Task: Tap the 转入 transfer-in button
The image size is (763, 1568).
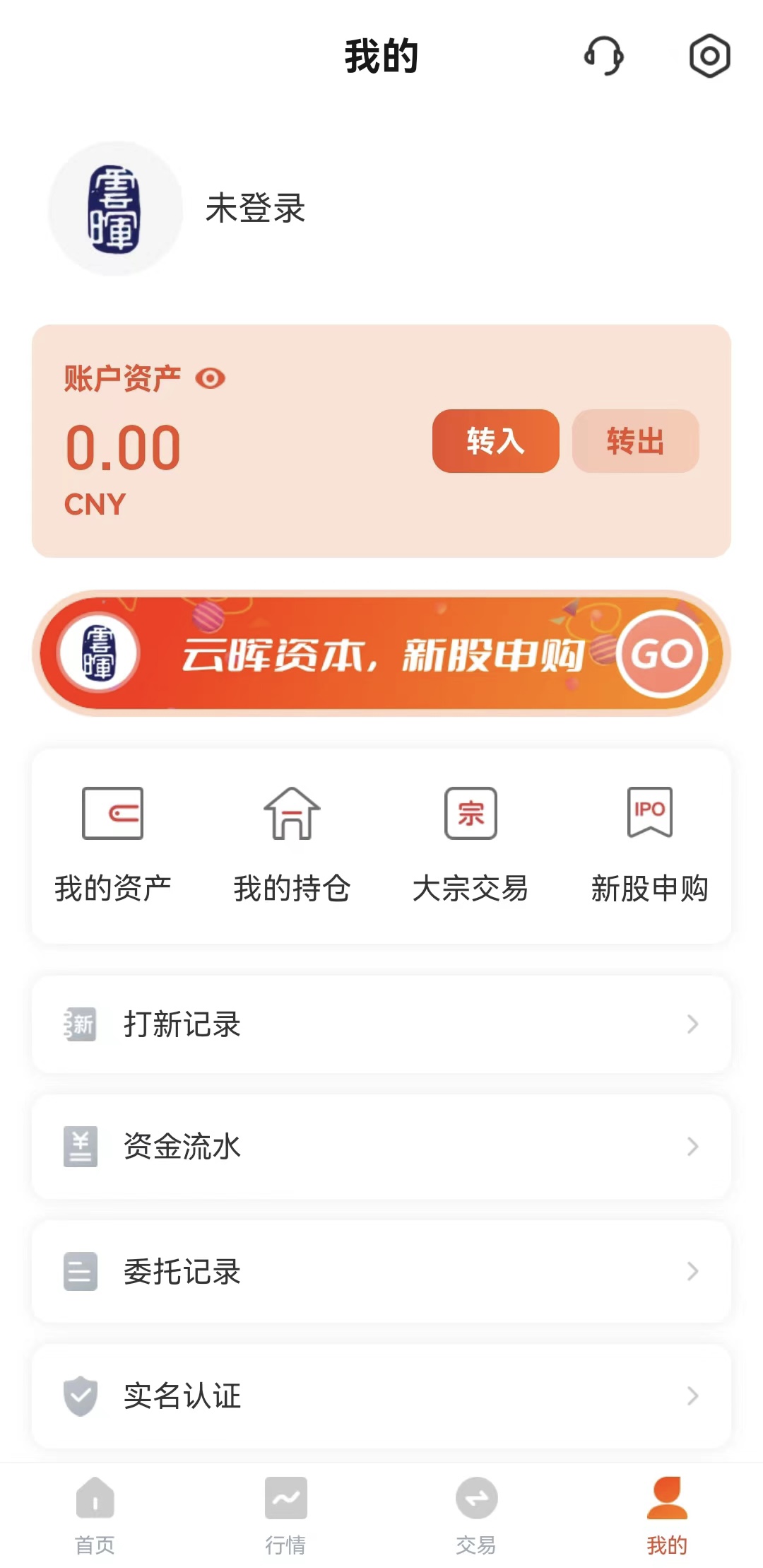Action: click(x=496, y=441)
